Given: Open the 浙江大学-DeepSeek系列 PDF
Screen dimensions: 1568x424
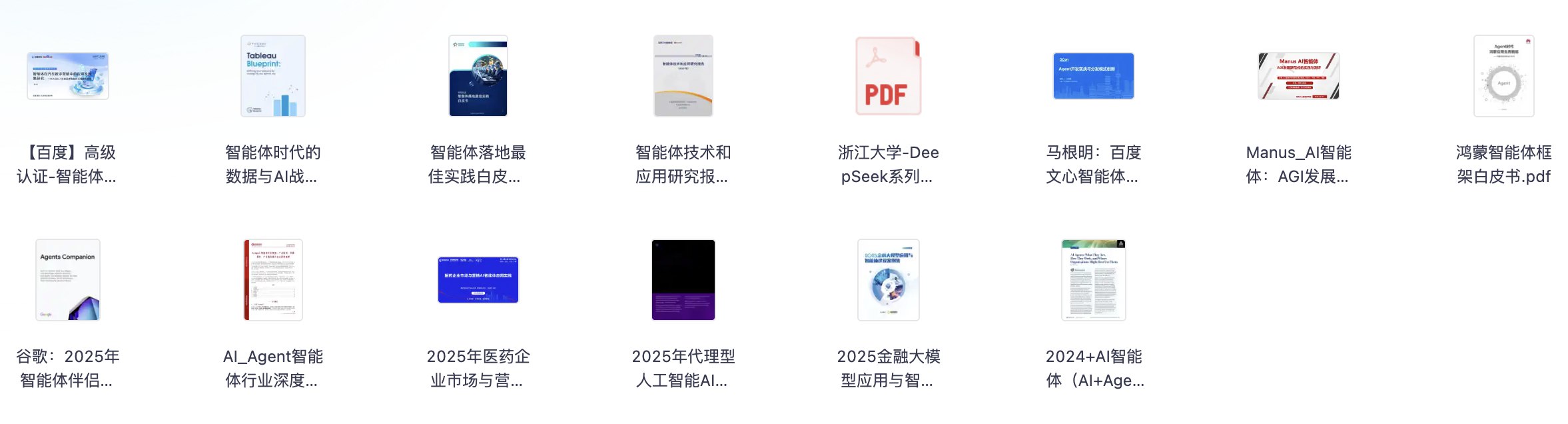Looking at the screenshot, I should click(x=888, y=77).
